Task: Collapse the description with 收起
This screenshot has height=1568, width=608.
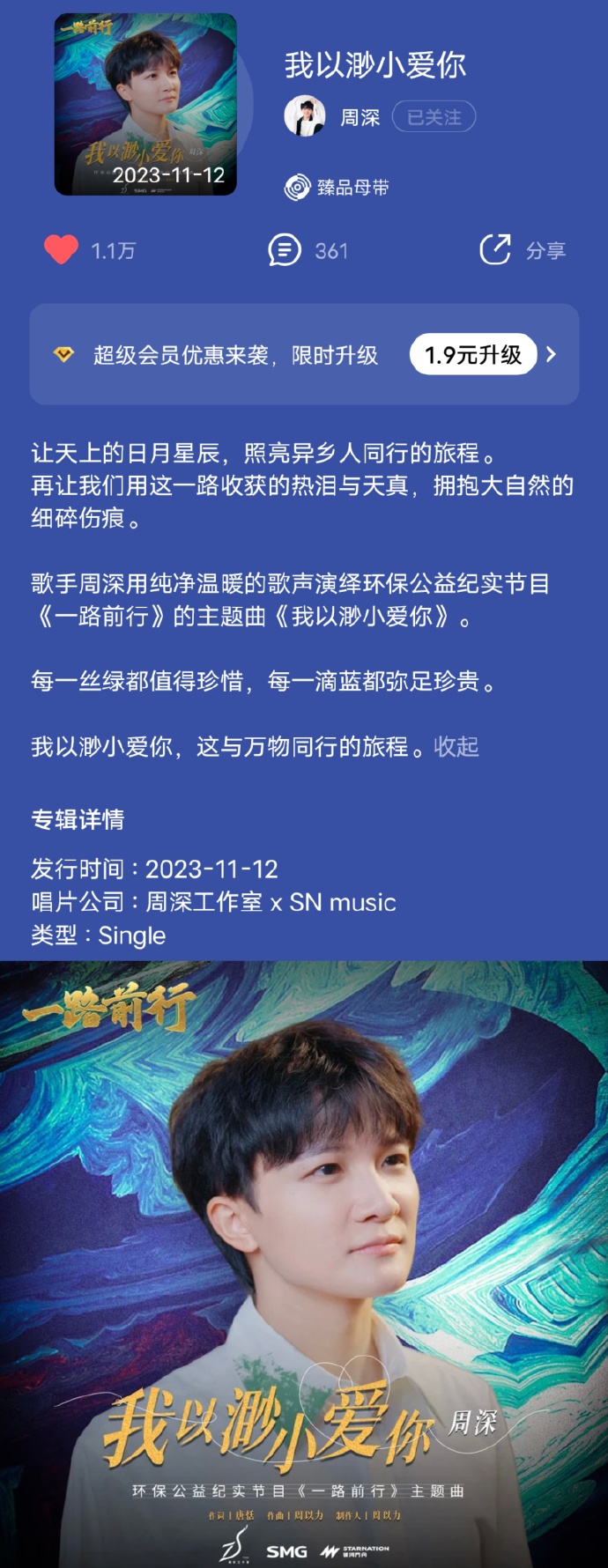Action: pyautogui.click(x=456, y=747)
